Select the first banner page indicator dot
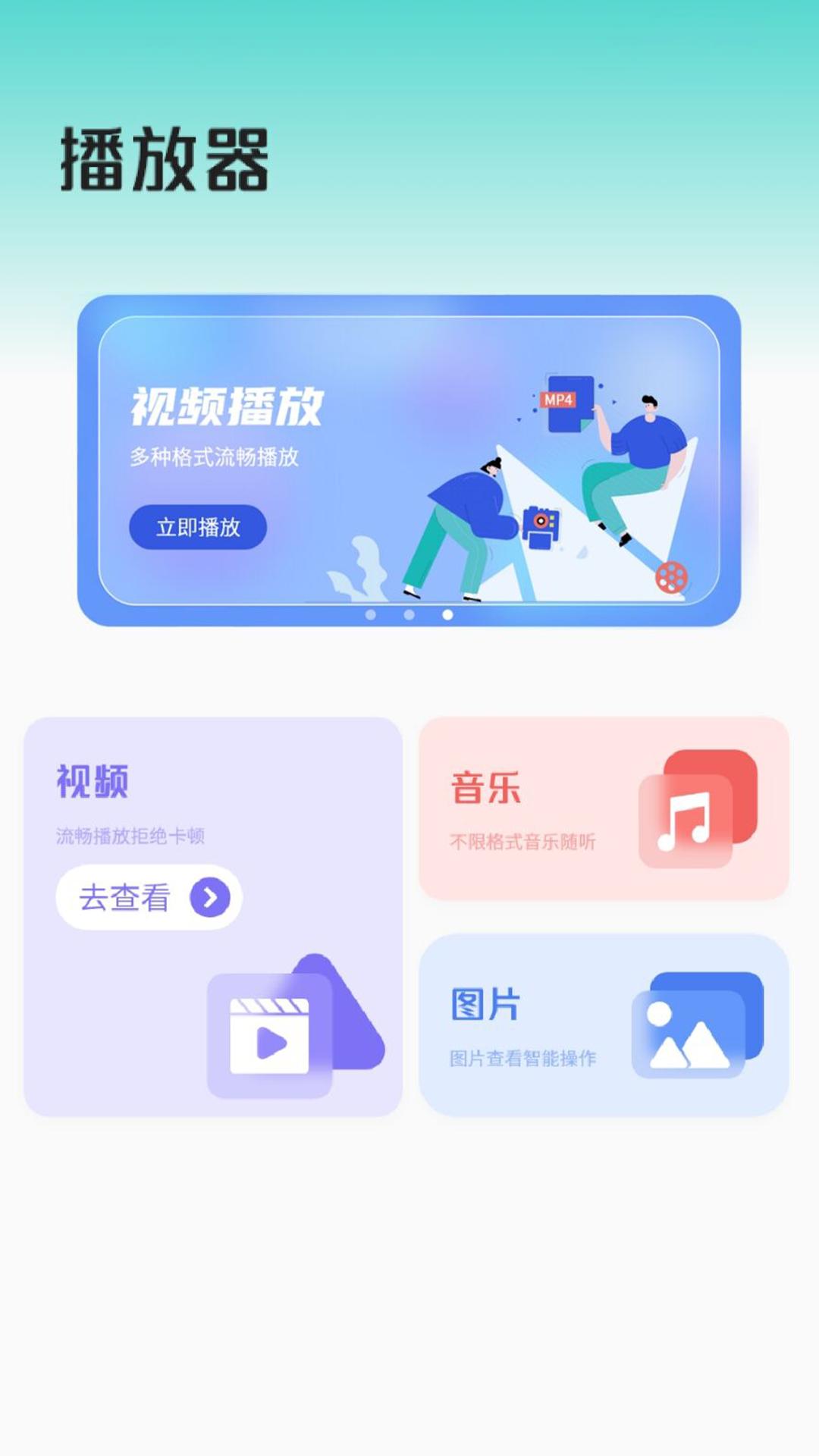The width and height of the screenshot is (819, 1456). 371,614
